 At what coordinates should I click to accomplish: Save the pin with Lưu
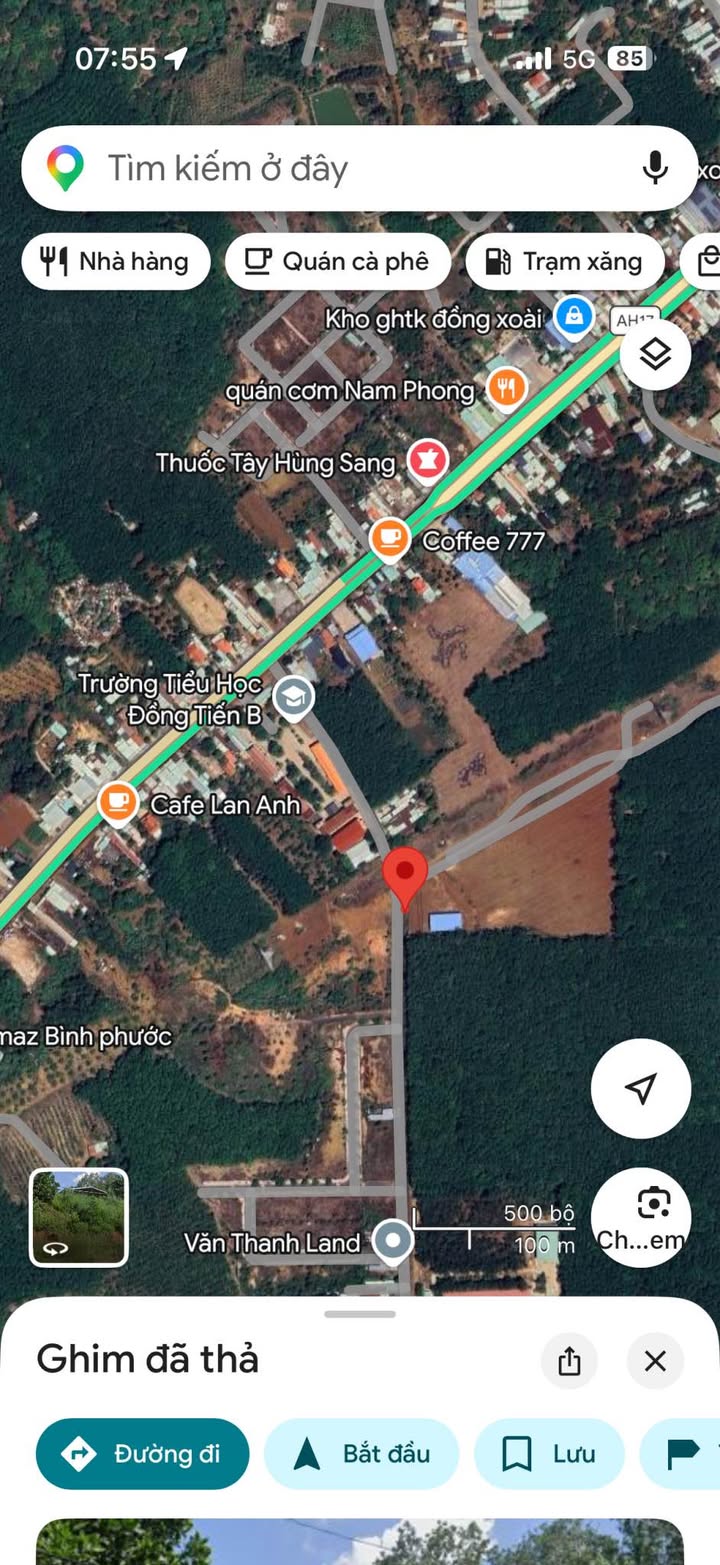549,1454
